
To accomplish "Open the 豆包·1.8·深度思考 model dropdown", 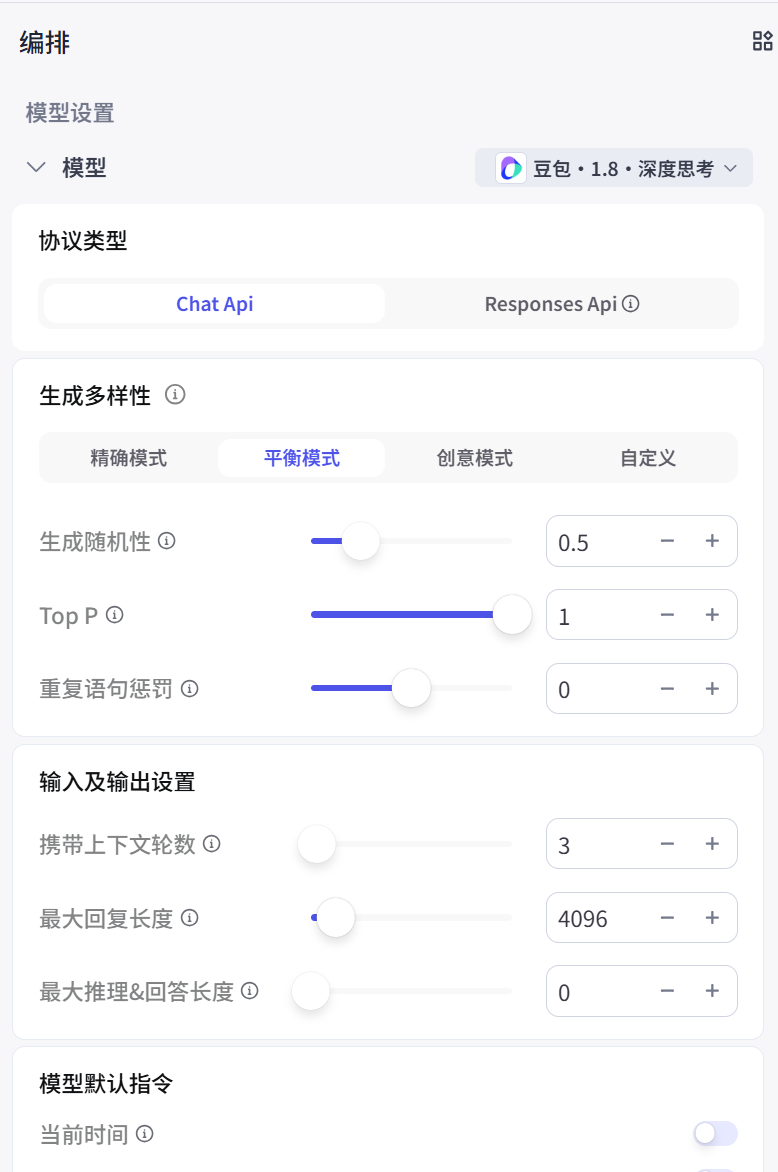I will (614, 168).
